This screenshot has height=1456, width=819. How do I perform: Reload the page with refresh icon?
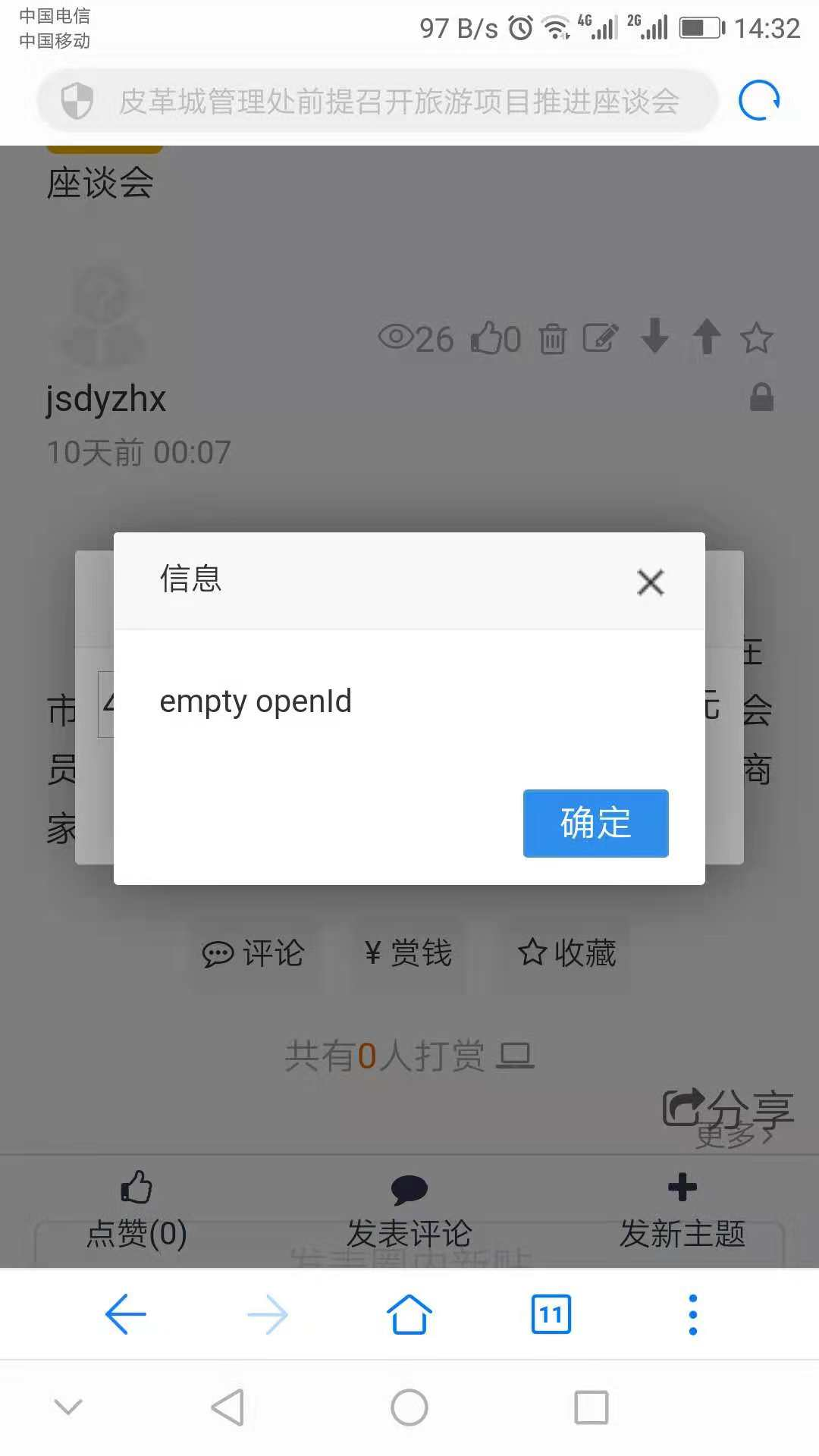[x=759, y=100]
